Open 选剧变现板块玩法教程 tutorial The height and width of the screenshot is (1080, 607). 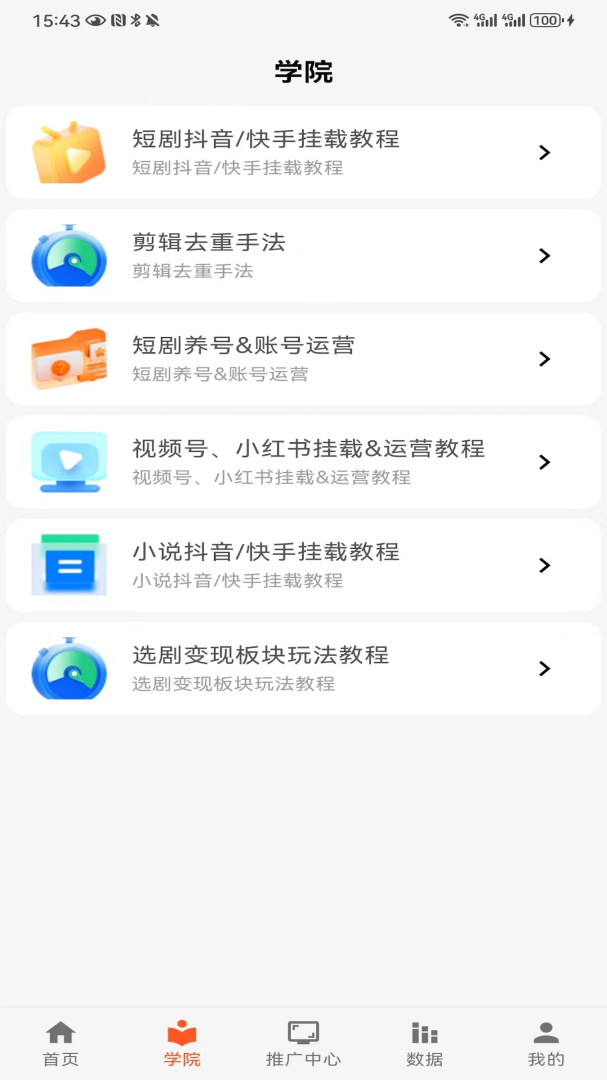(303, 668)
